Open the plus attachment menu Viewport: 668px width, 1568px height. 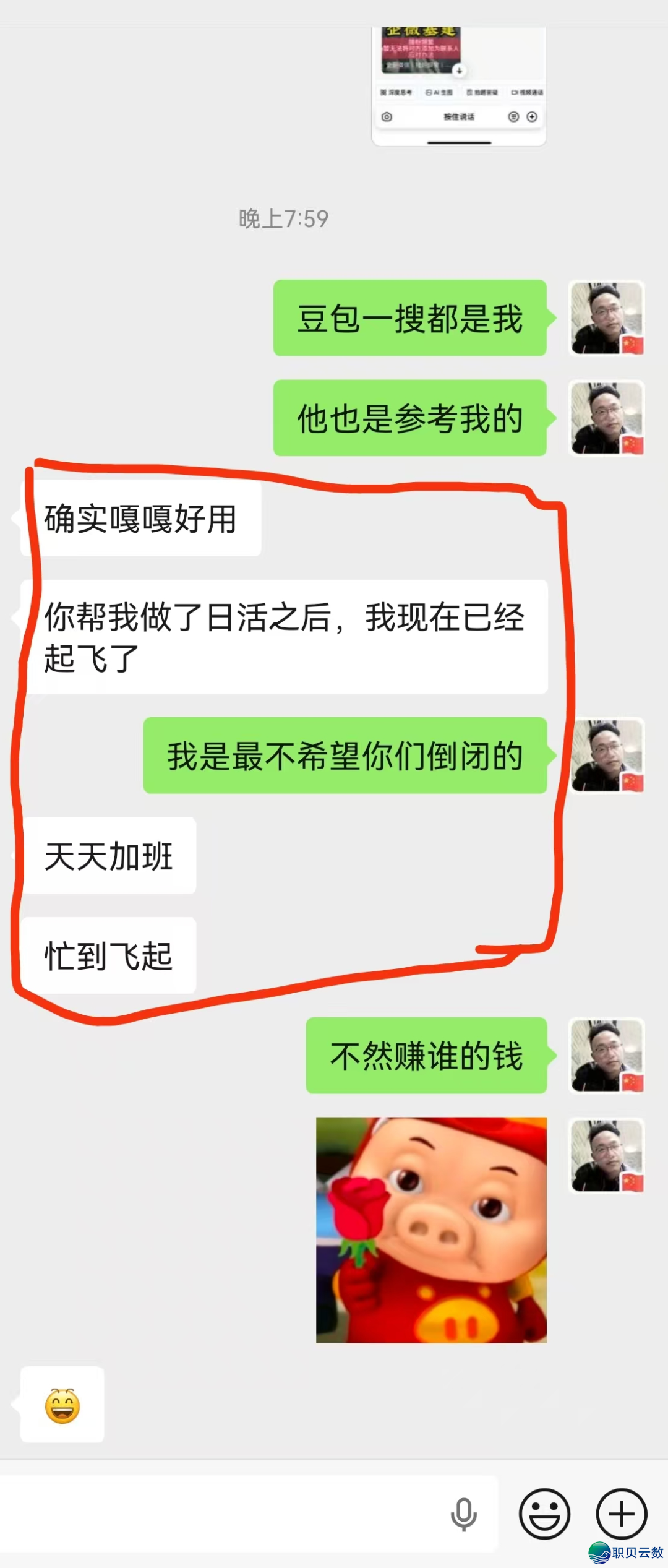(x=621, y=1514)
